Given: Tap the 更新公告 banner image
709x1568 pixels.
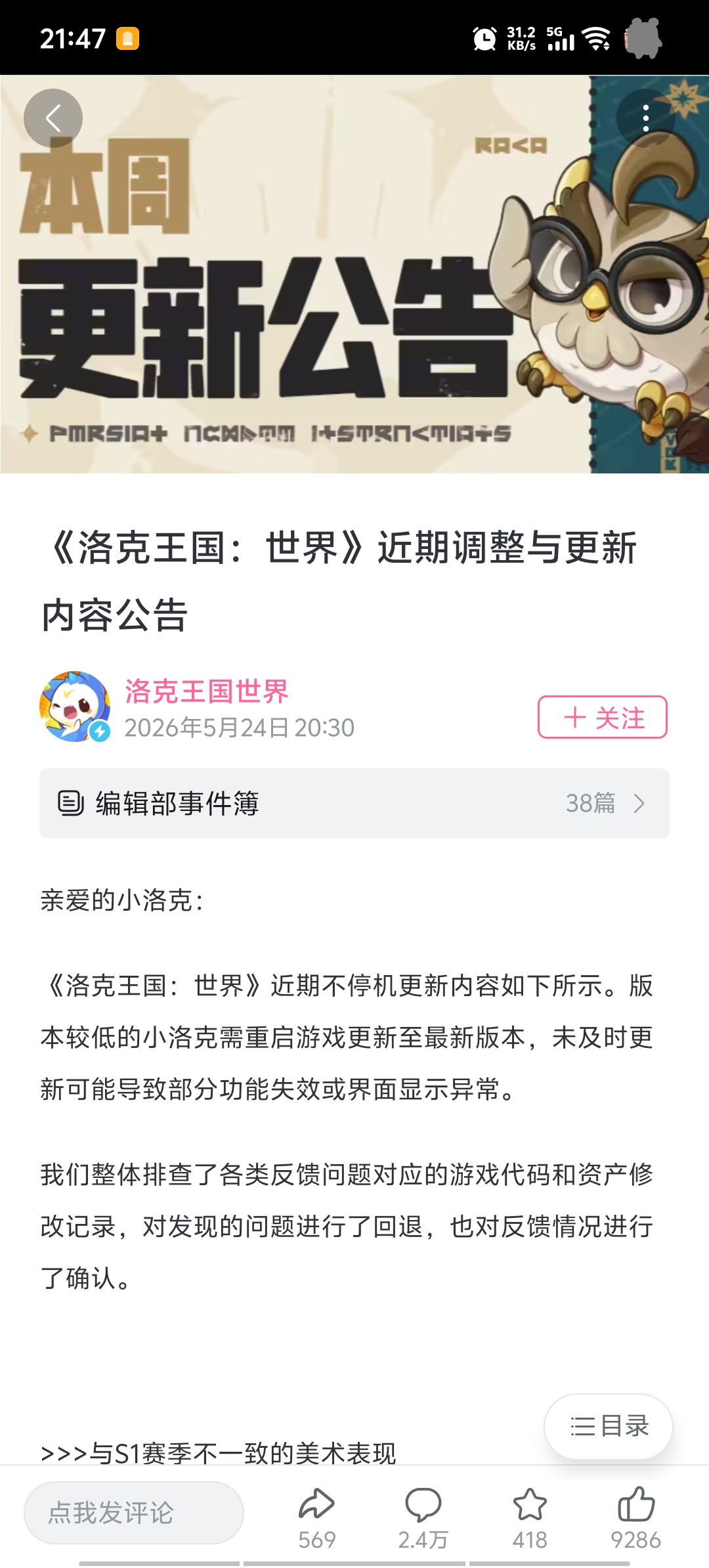Looking at the screenshot, I should coord(354,274).
